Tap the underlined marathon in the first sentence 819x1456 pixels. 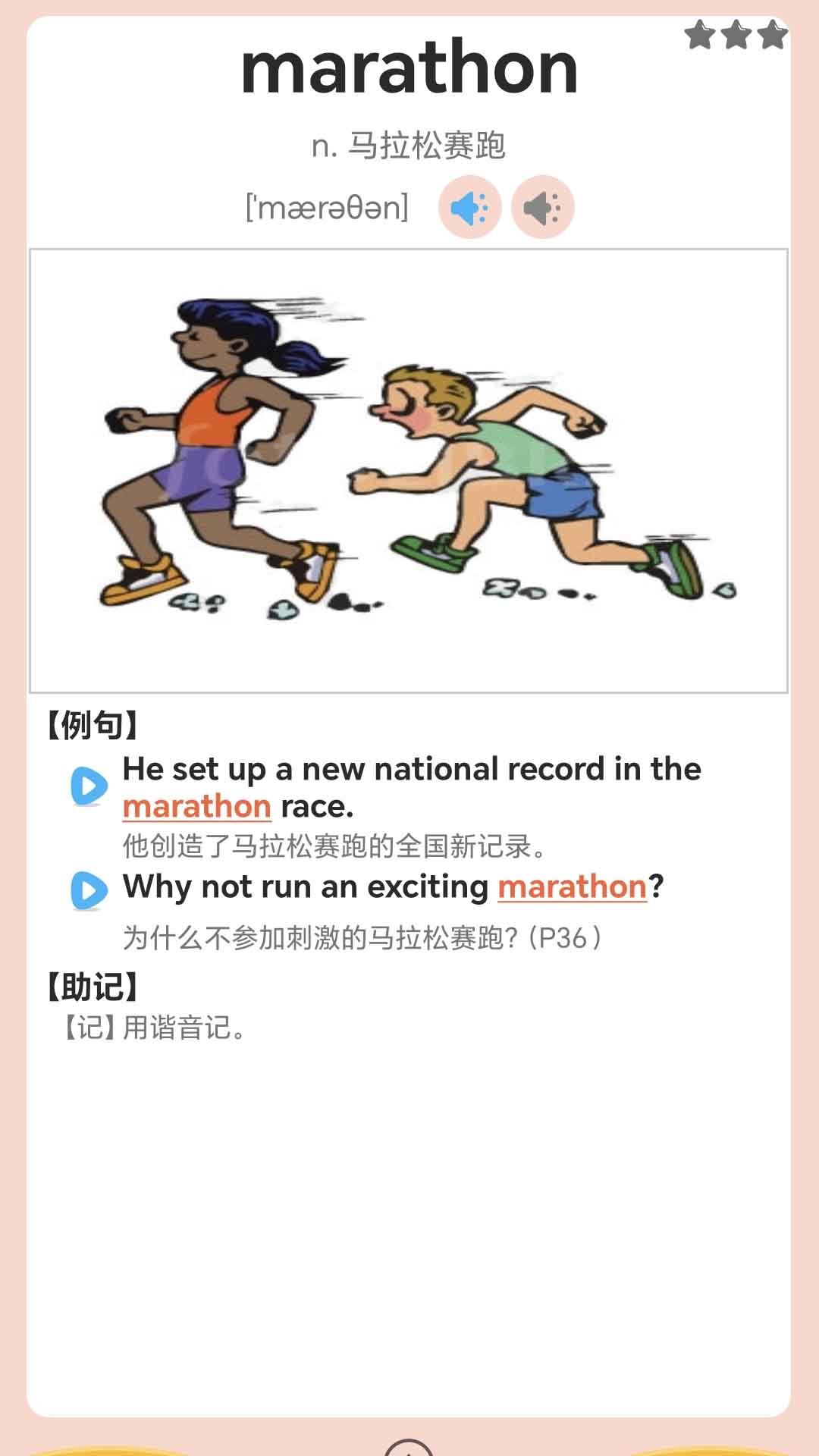tap(197, 806)
